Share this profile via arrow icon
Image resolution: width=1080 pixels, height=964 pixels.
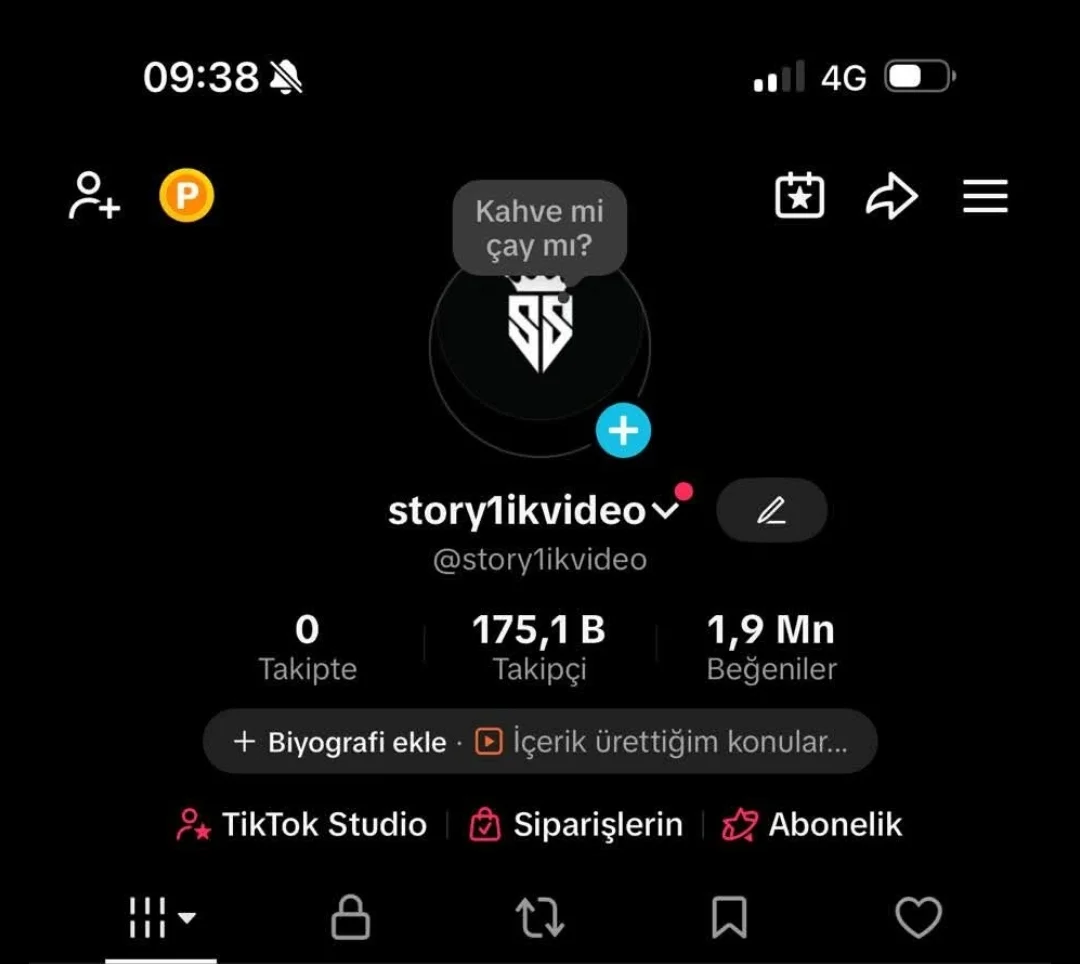click(891, 196)
